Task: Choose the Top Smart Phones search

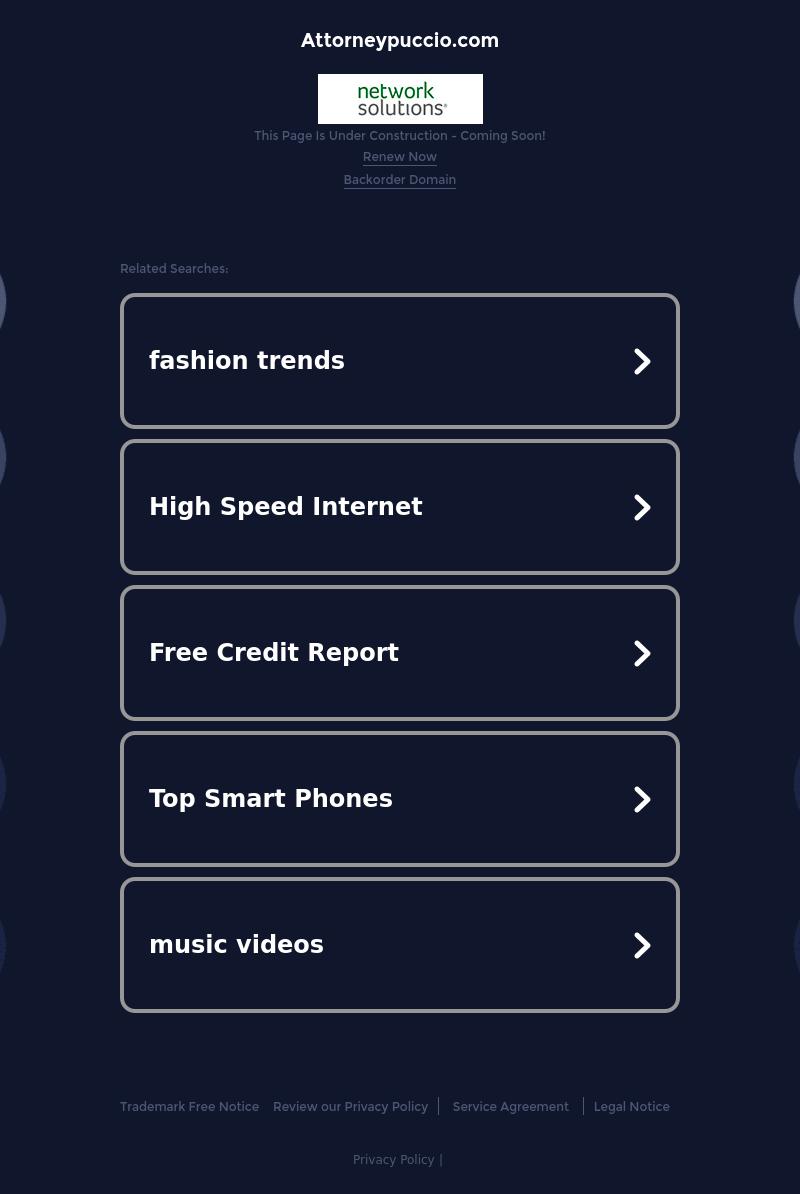Action: tap(399, 799)
